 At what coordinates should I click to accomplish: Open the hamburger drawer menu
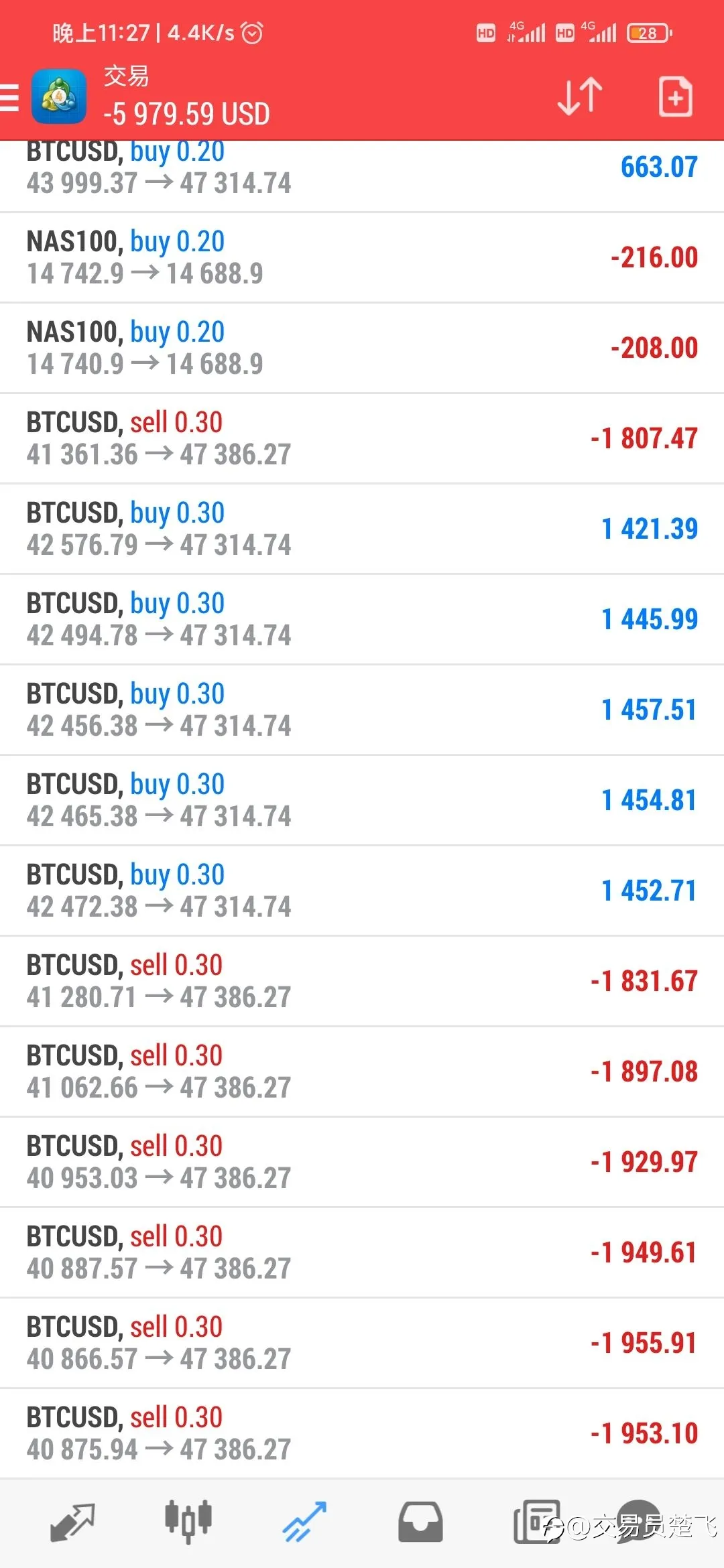pos(9,97)
